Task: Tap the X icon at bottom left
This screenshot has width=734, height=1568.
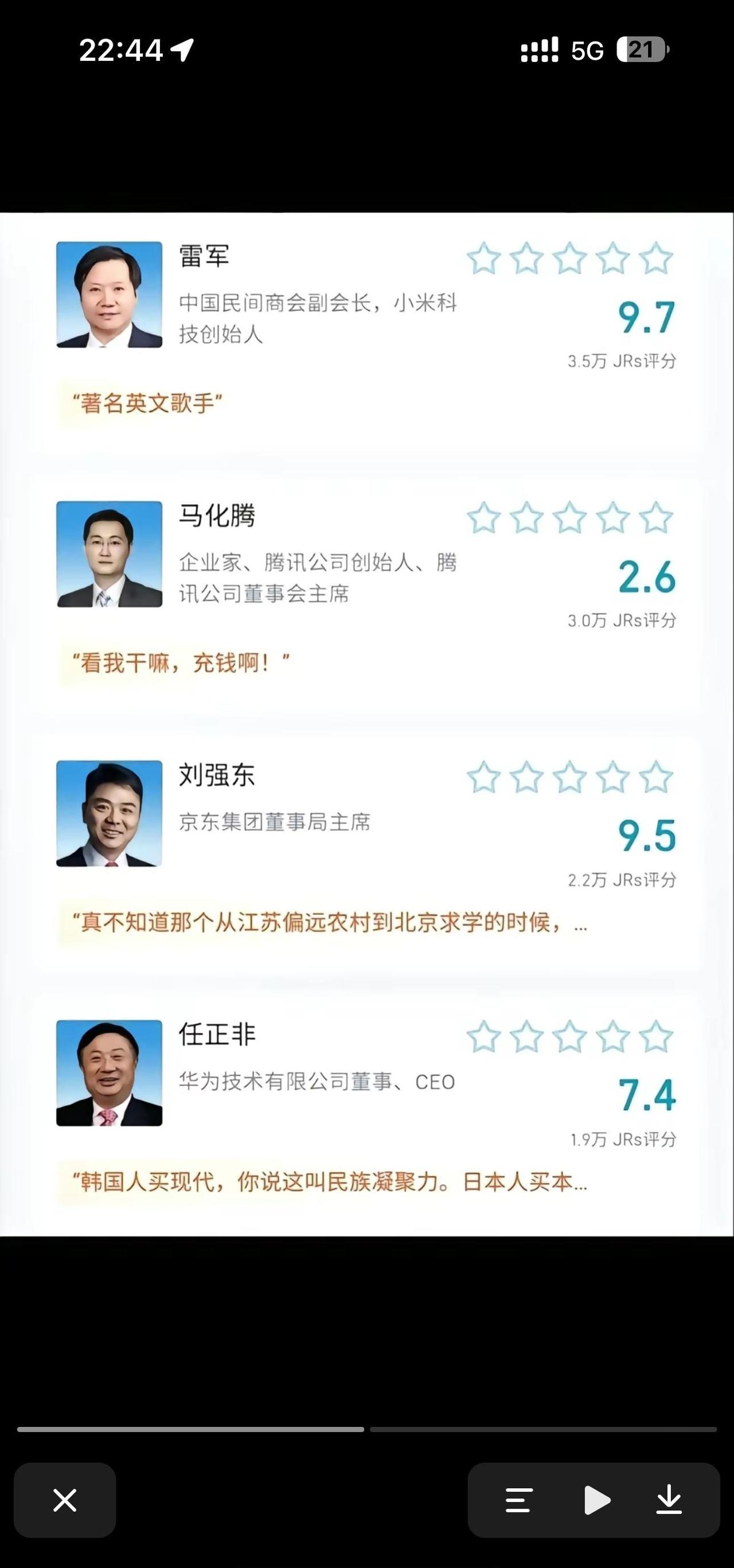Action: [65, 1500]
